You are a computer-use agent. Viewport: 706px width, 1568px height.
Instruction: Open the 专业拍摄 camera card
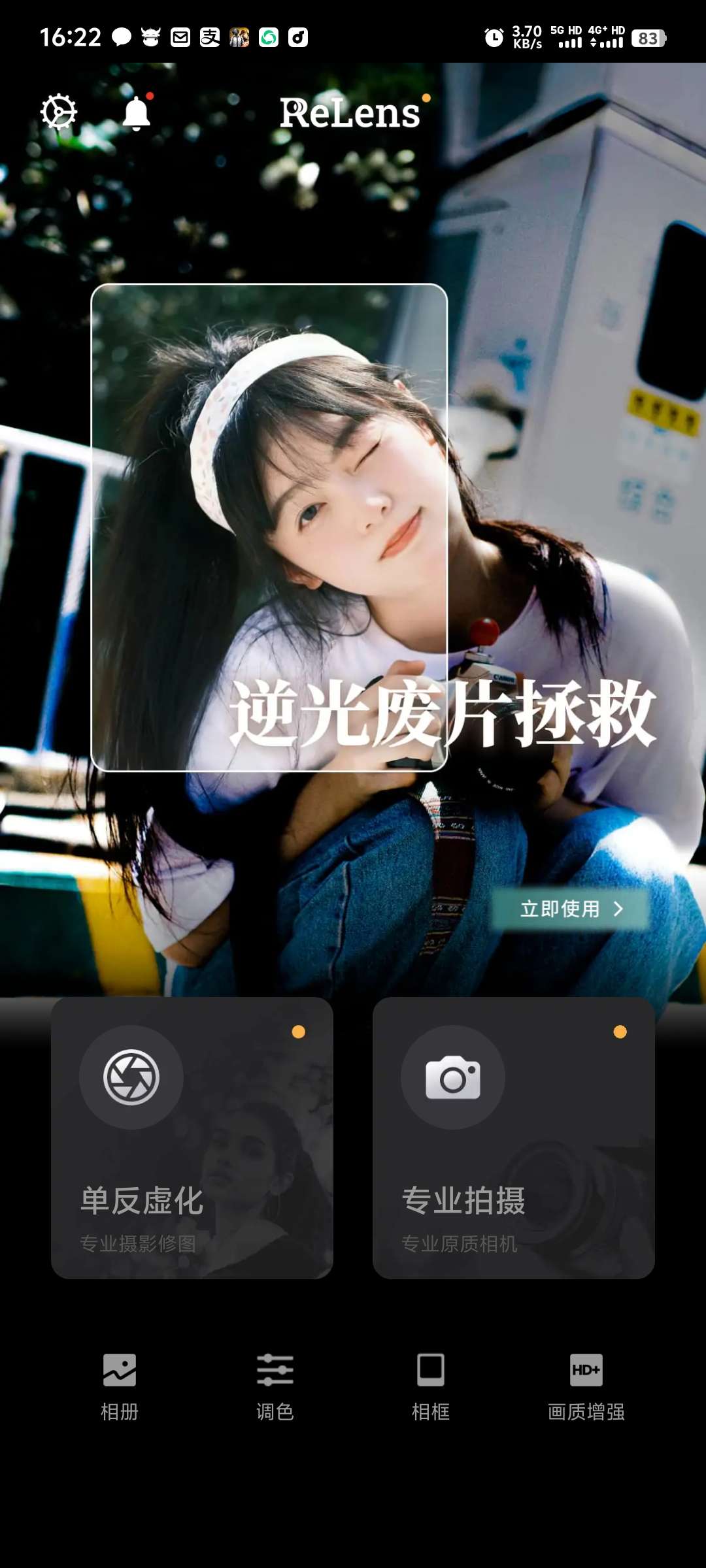tap(514, 1137)
